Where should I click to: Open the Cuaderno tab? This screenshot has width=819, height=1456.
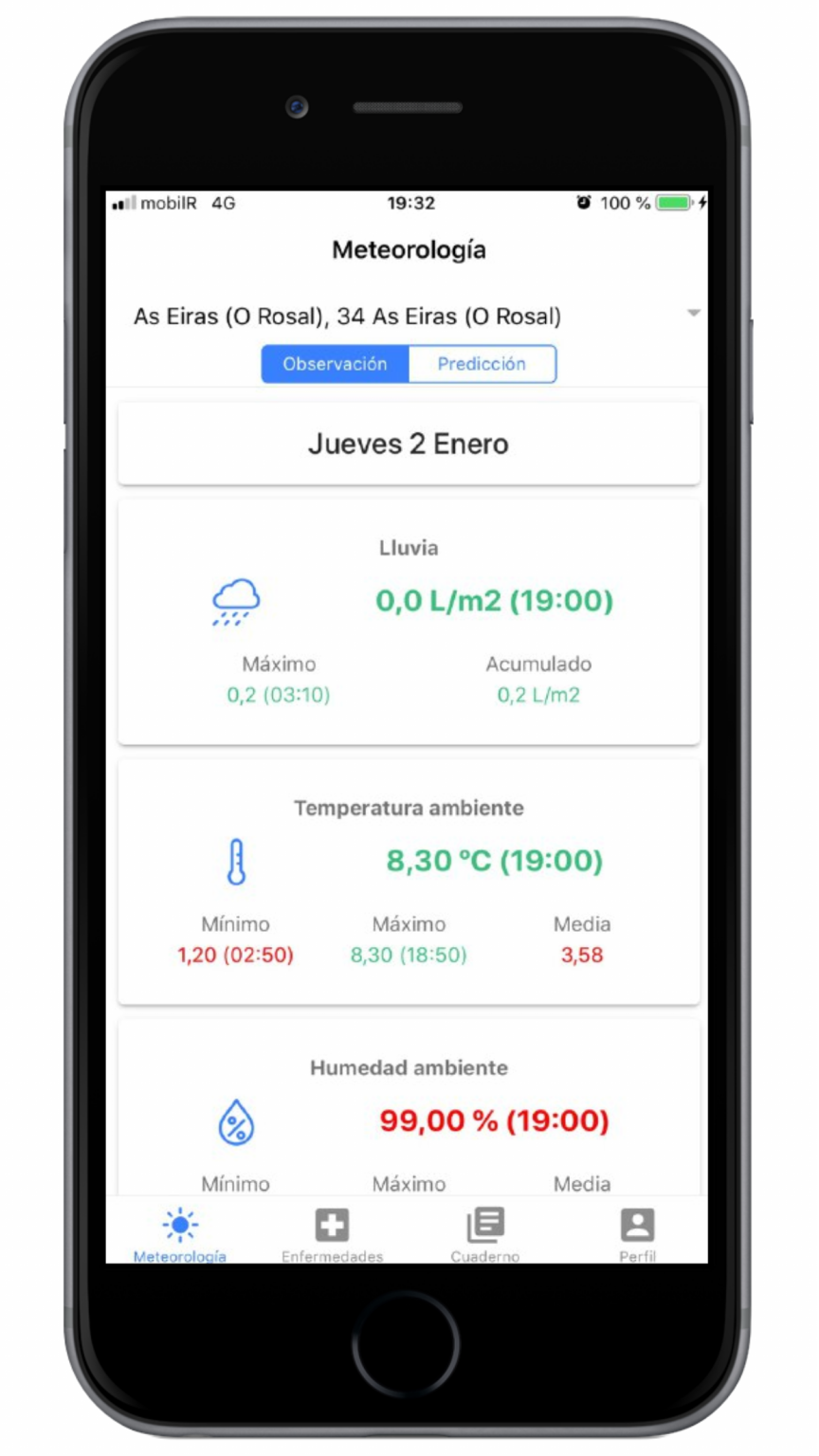coord(485,1233)
